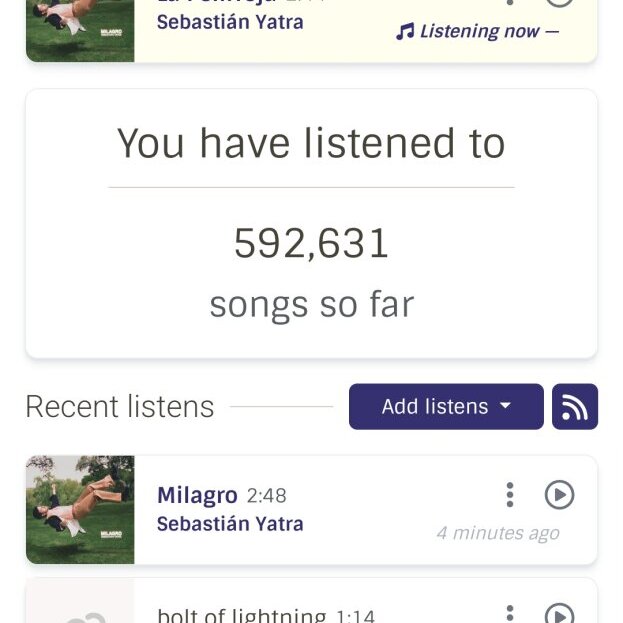Open Sebastián Yatra artist under Milagro
The width and height of the screenshot is (623, 623).
pos(230,524)
